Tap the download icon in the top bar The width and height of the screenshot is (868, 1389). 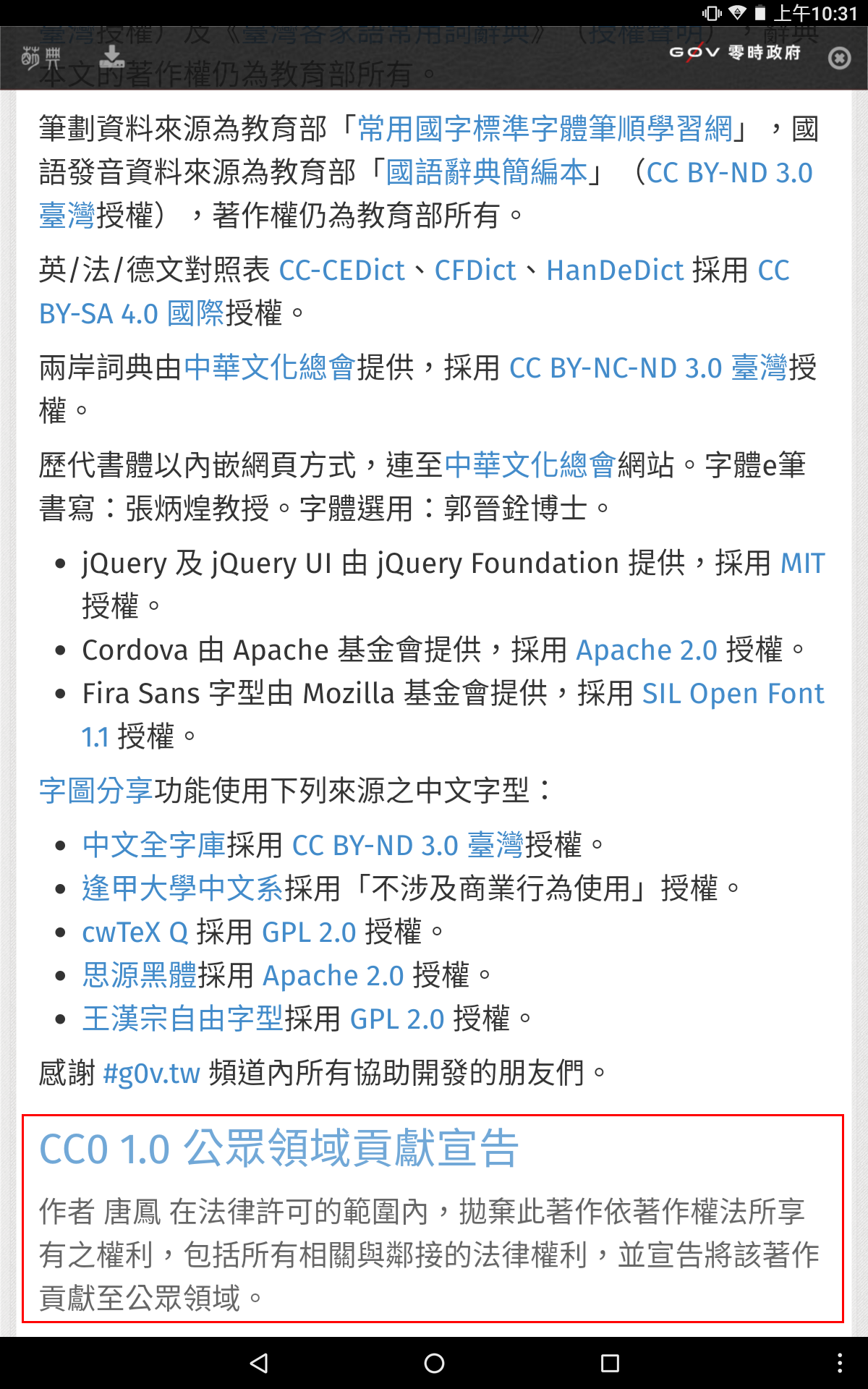coord(111,56)
